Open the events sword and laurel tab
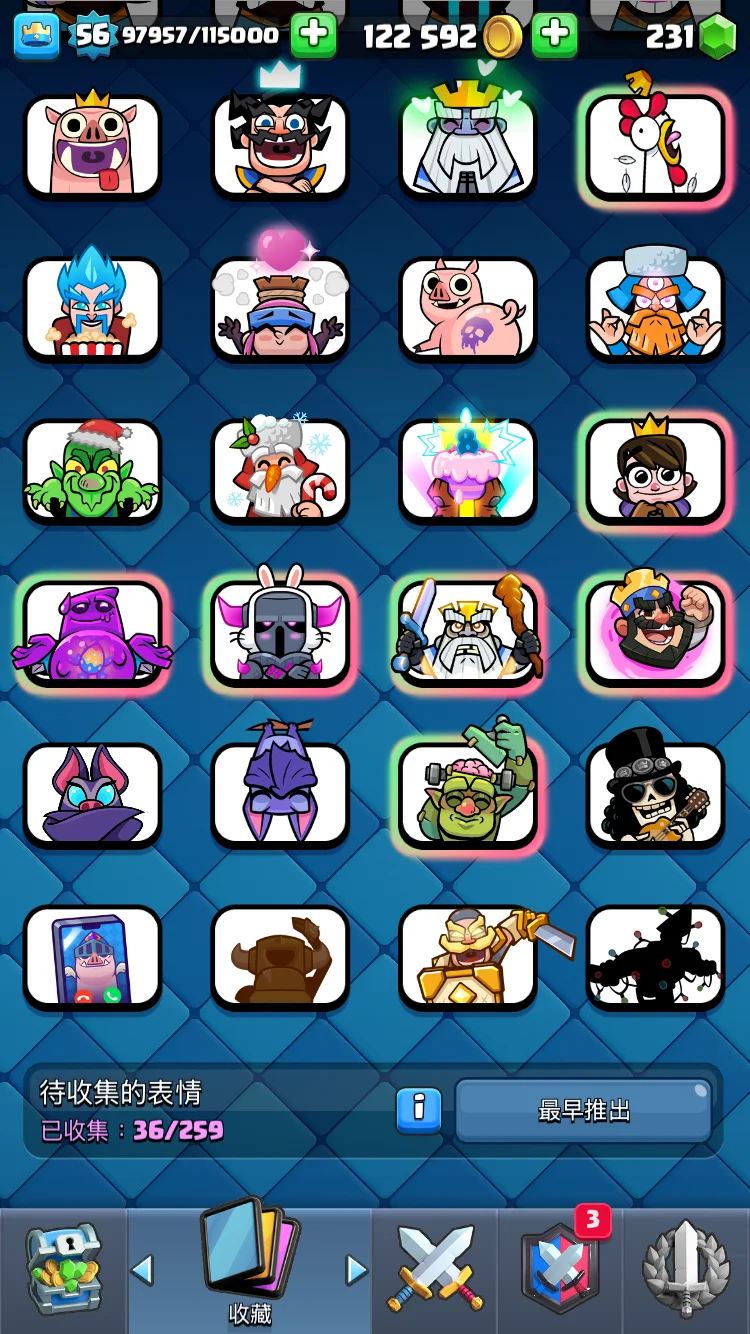The image size is (750, 1334). click(x=687, y=1270)
